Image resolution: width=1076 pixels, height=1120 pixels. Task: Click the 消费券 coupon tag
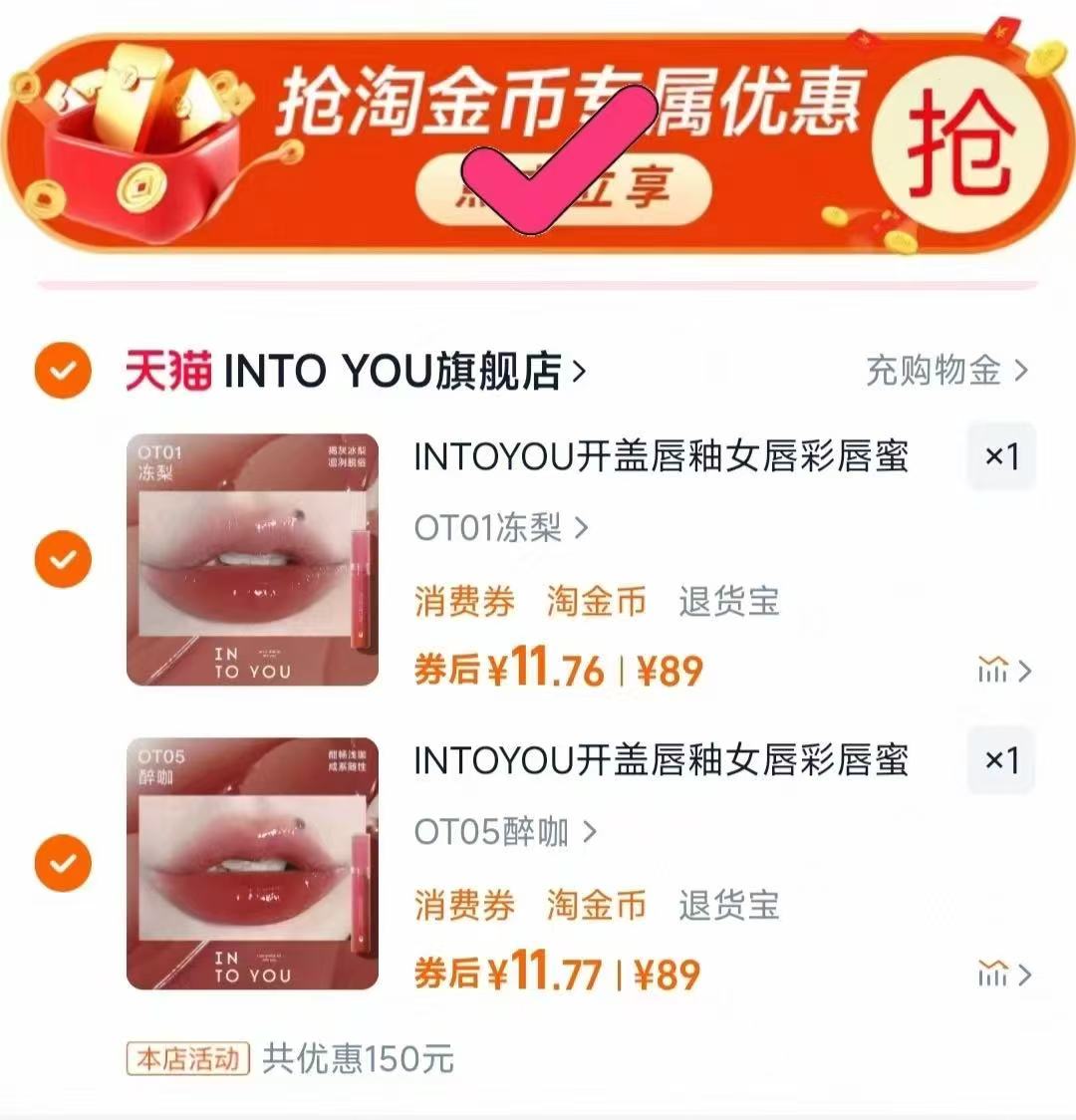pyautogui.click(x=463, y=601)
